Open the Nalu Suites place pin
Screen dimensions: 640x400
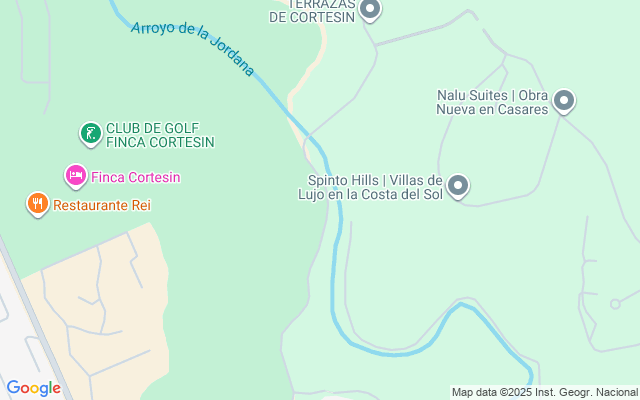click(x=564, y=101)
